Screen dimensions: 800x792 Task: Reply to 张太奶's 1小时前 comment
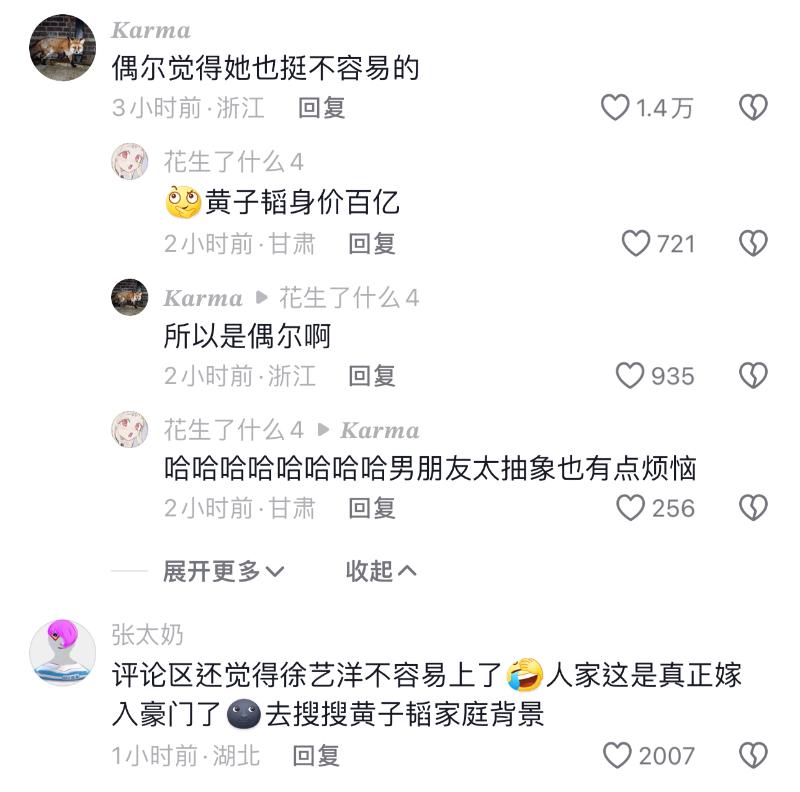click(x=316, y=755)
